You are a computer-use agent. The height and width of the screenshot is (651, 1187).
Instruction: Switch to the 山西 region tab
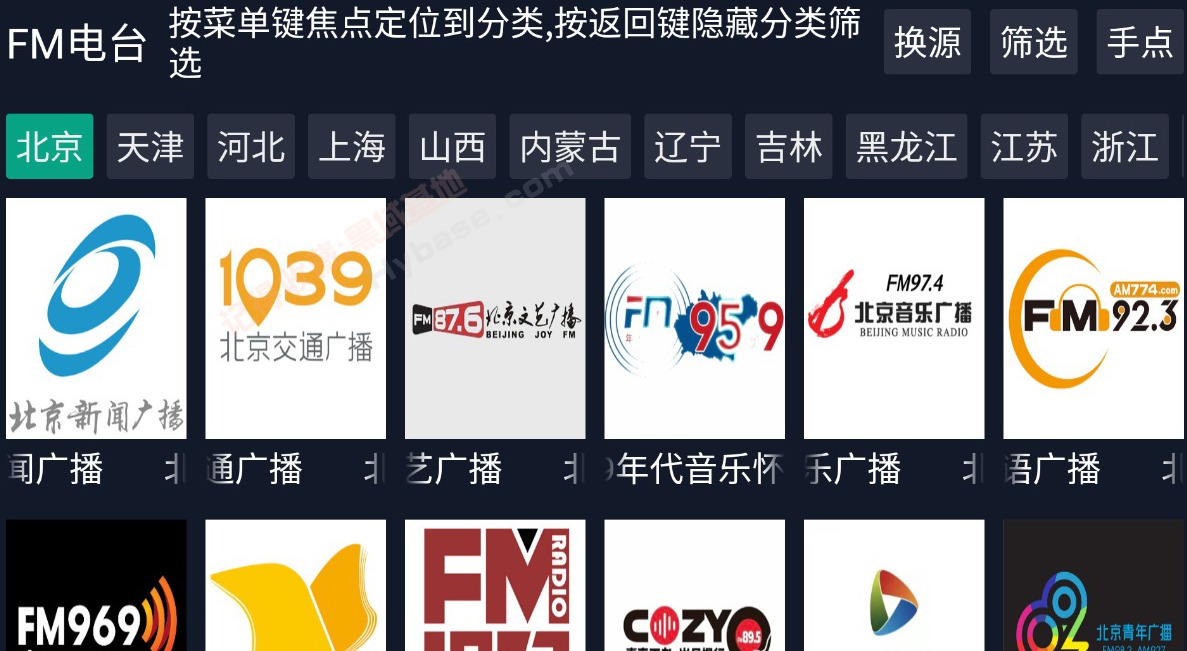point(452,147)
